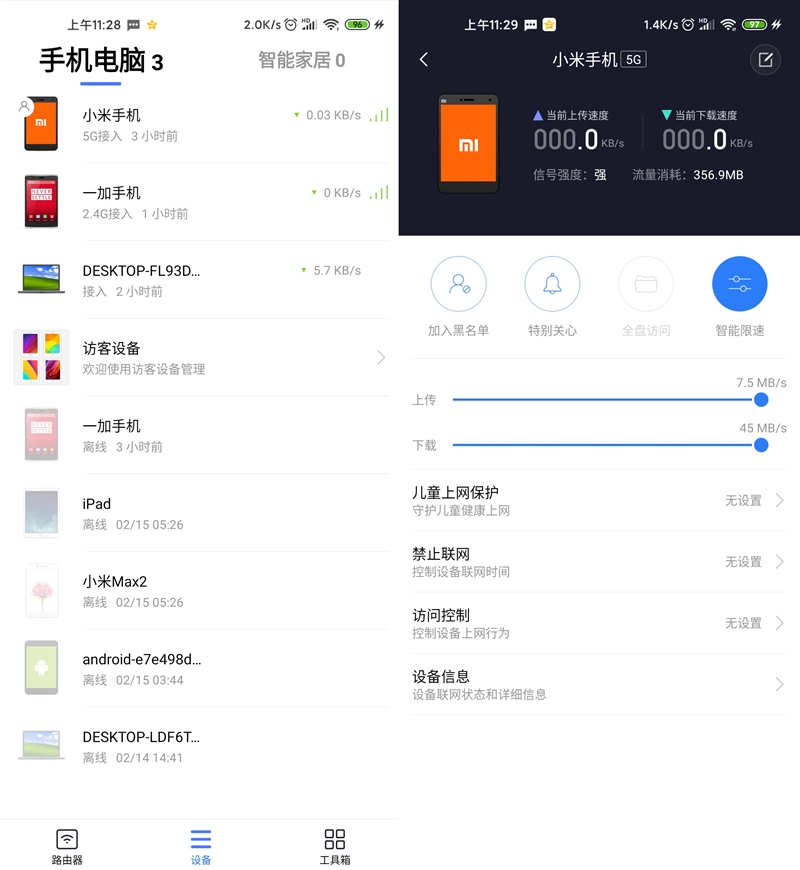Select the 小米手机 device entry

[200, 124]
